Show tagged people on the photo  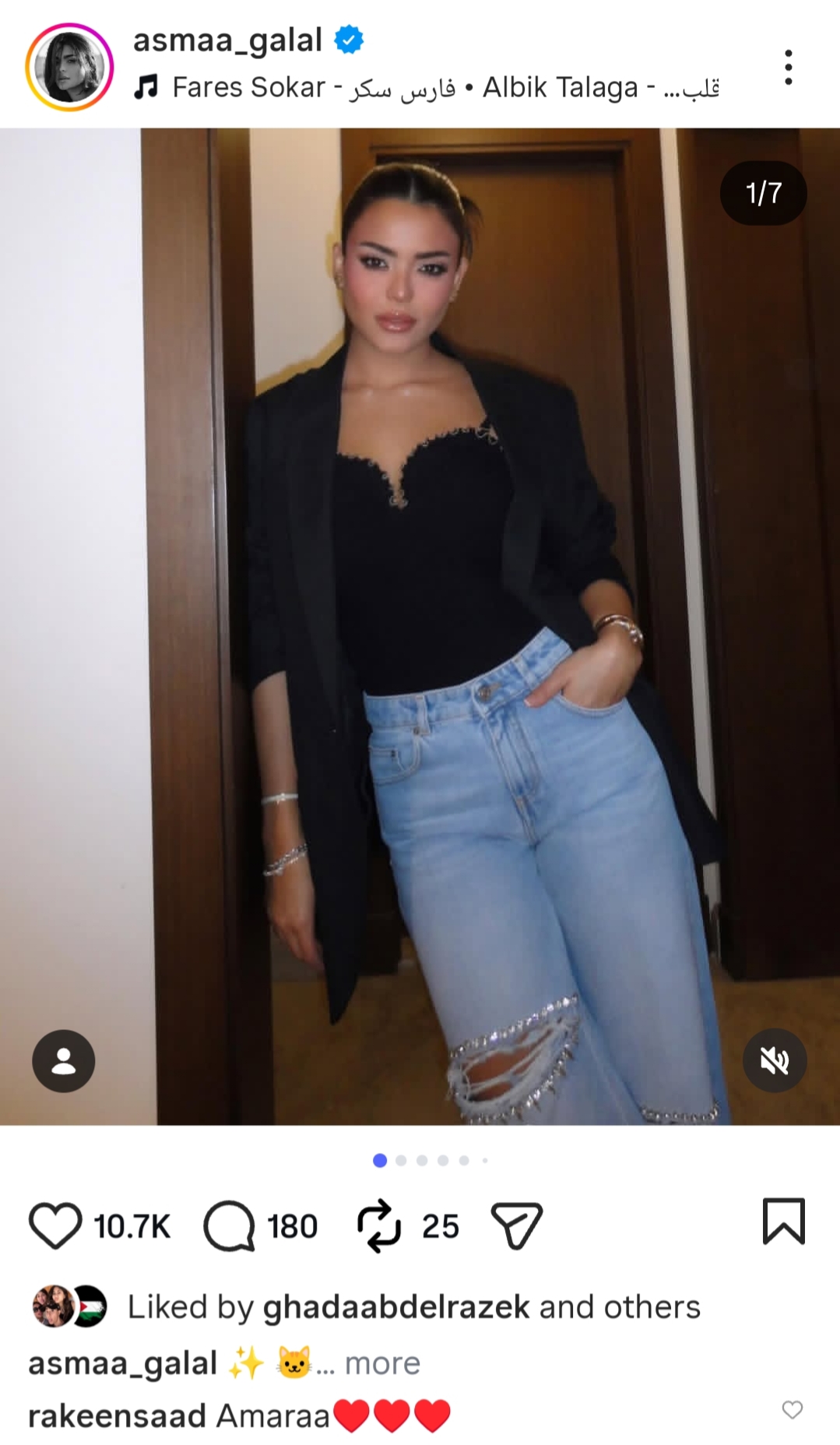(x=64, y=1060)
